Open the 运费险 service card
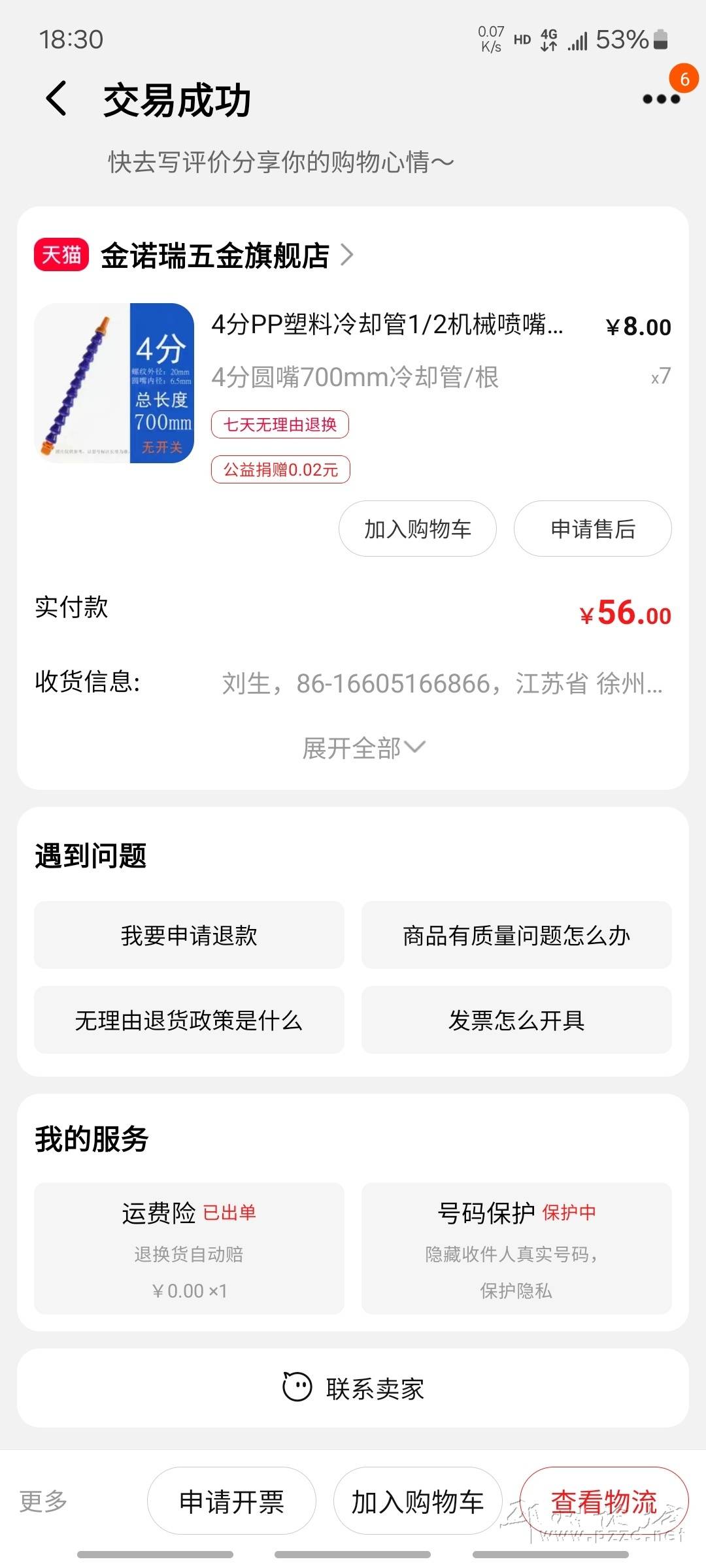Image resolution: width=706 pixels, height=1568 pixels. 189,1248
